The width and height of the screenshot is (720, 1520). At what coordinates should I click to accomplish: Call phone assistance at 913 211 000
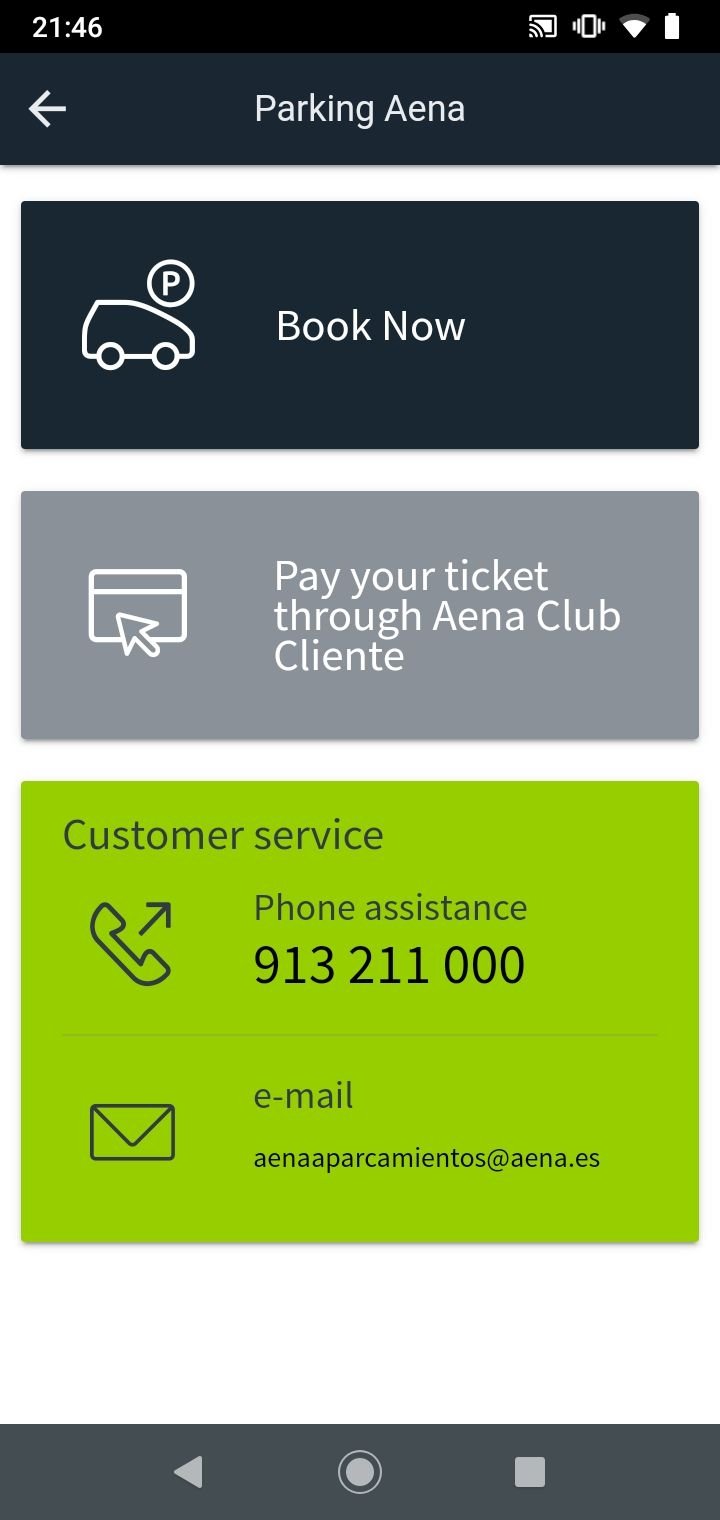(x=388, y=965)
